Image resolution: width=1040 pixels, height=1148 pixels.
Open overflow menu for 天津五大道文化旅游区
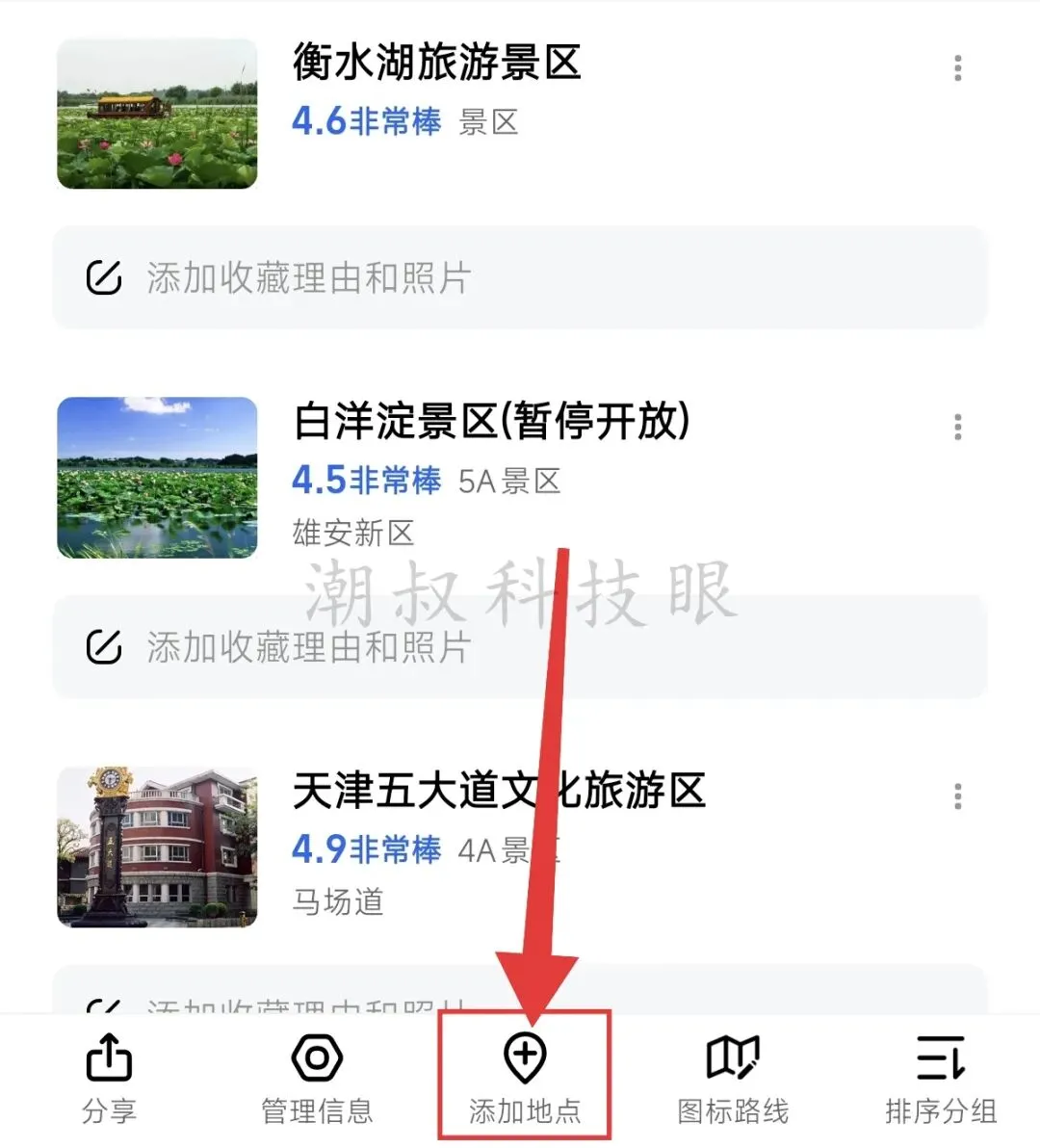click(956, 796)
